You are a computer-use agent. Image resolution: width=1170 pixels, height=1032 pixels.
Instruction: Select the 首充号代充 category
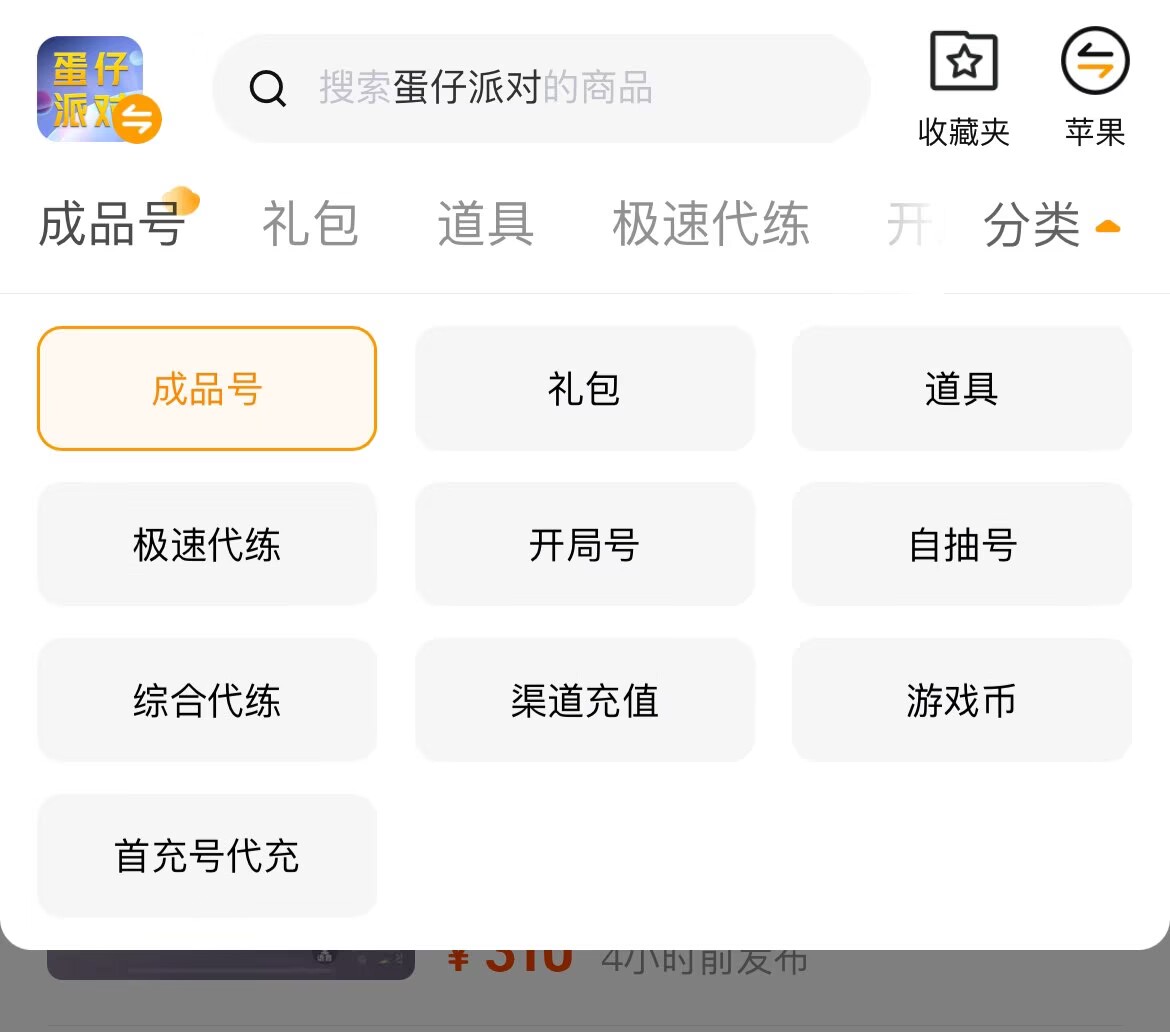[x=207, y=855]
